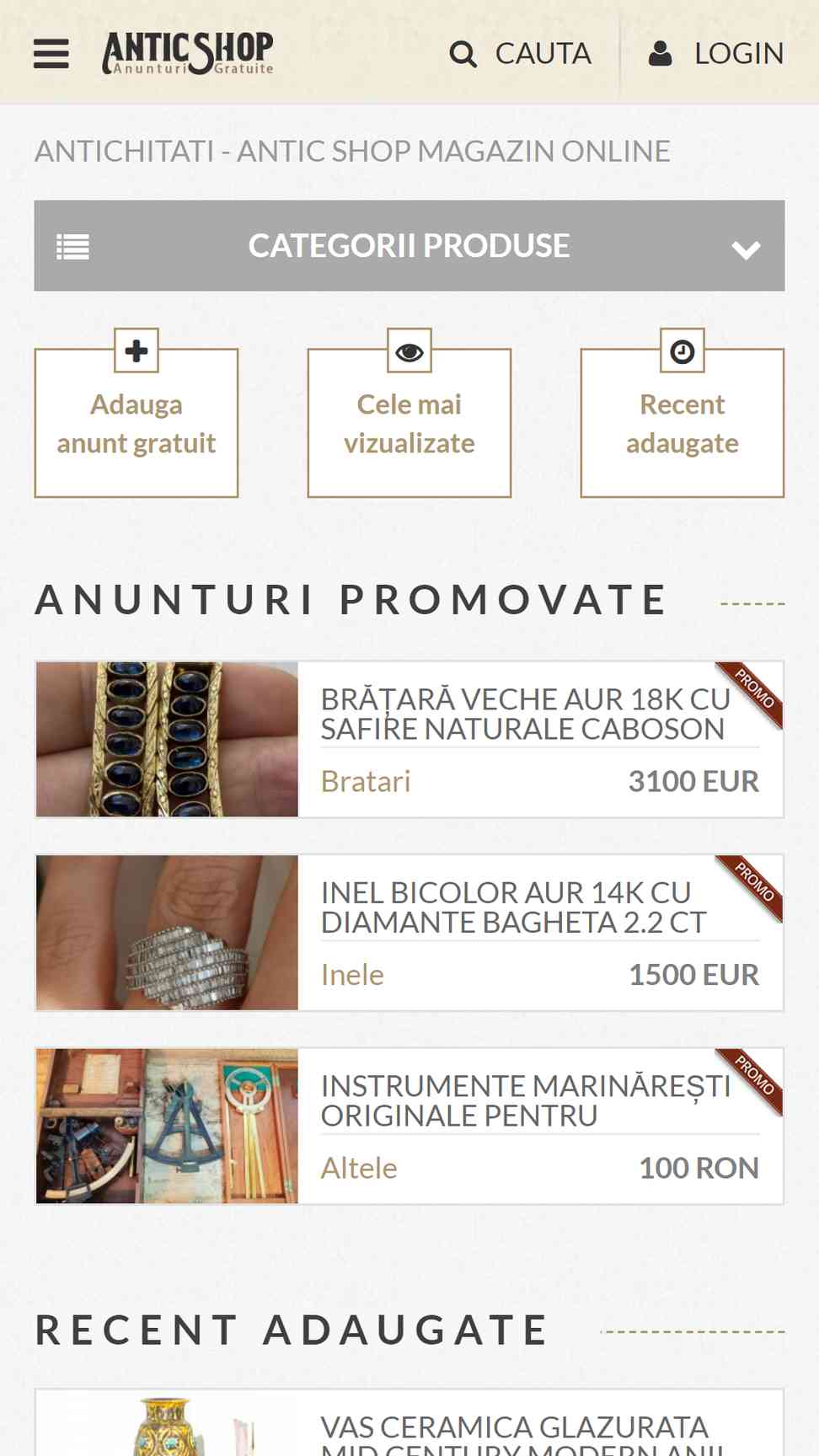Open the Vas ceramica glazurata listing
819x1456 pixels.
[514, 1430]
